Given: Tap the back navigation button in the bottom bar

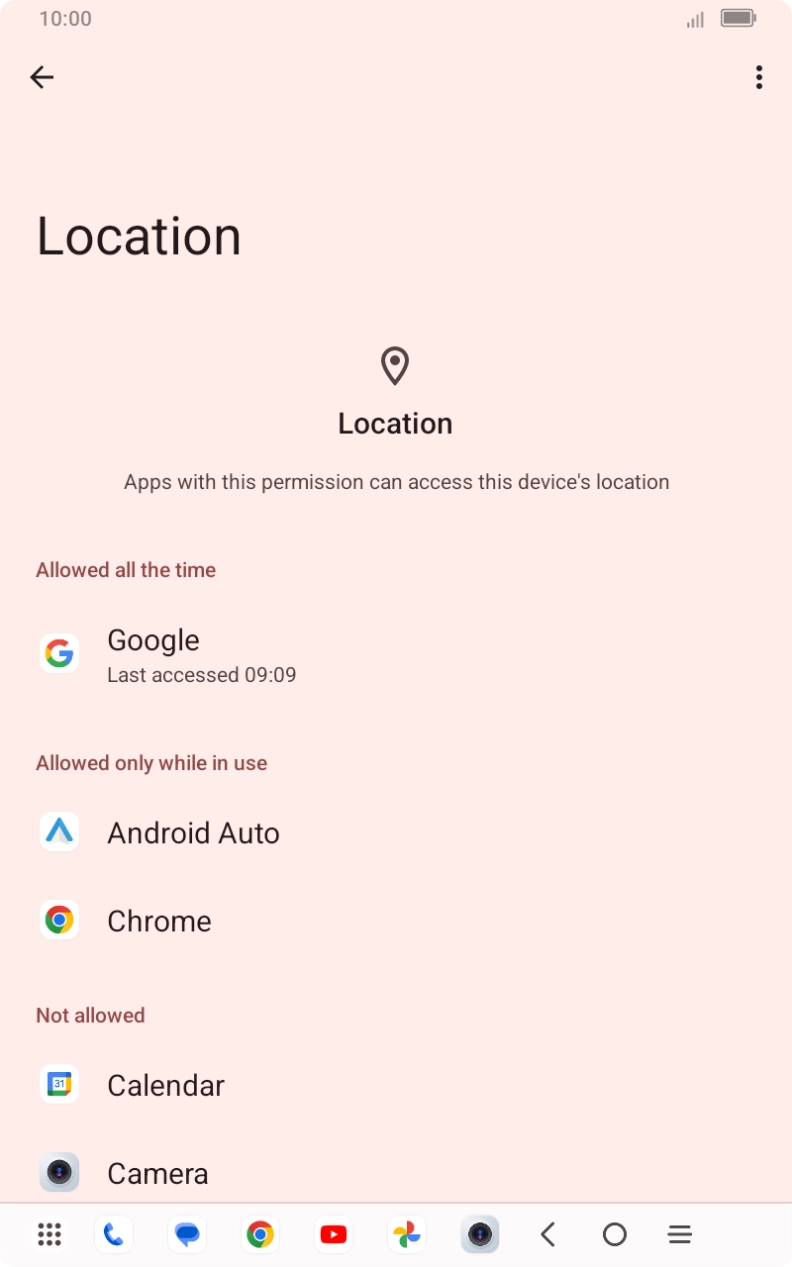Looking at the screenshot, I should tap(548, 1234).
